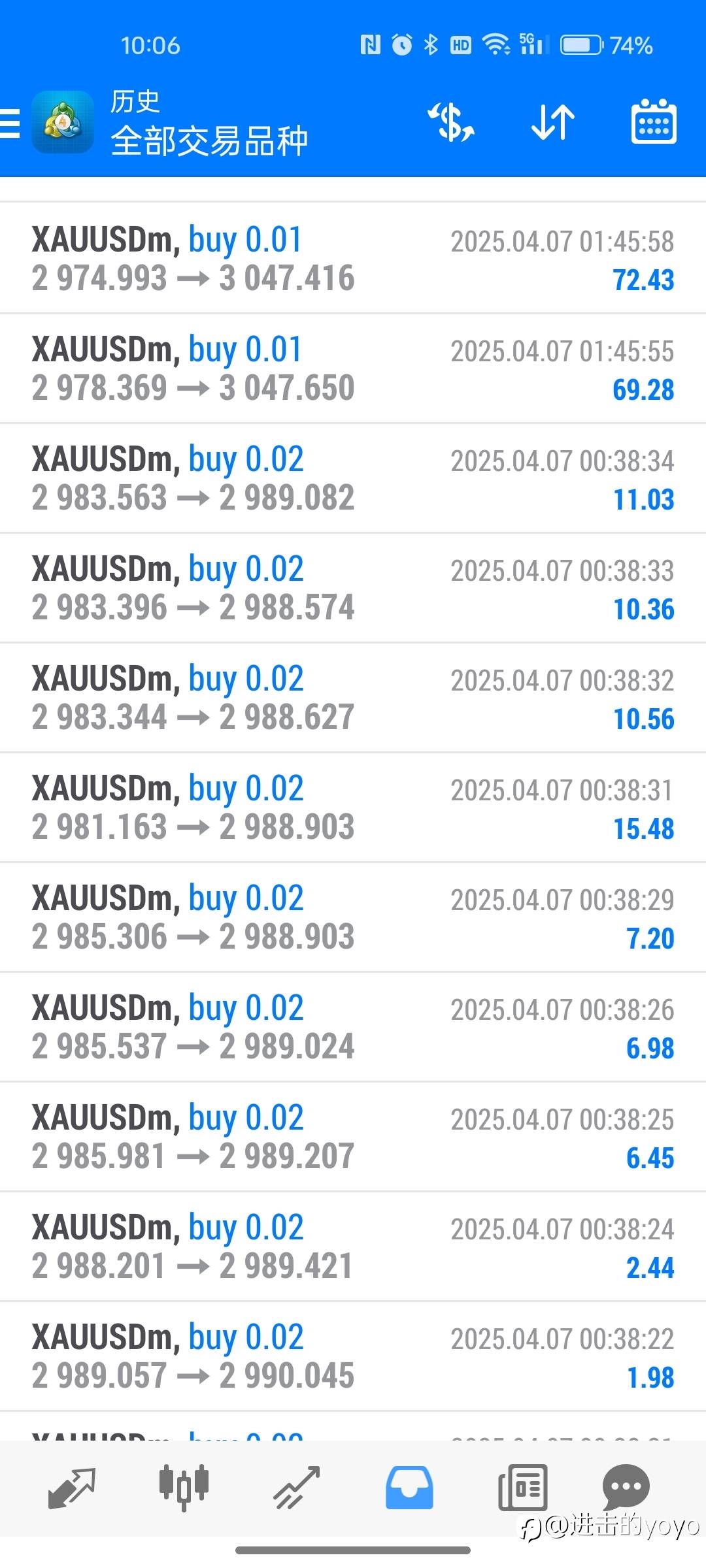Open the History inbox tab
Screen dimensions: 706x1568
[409, 1488]
